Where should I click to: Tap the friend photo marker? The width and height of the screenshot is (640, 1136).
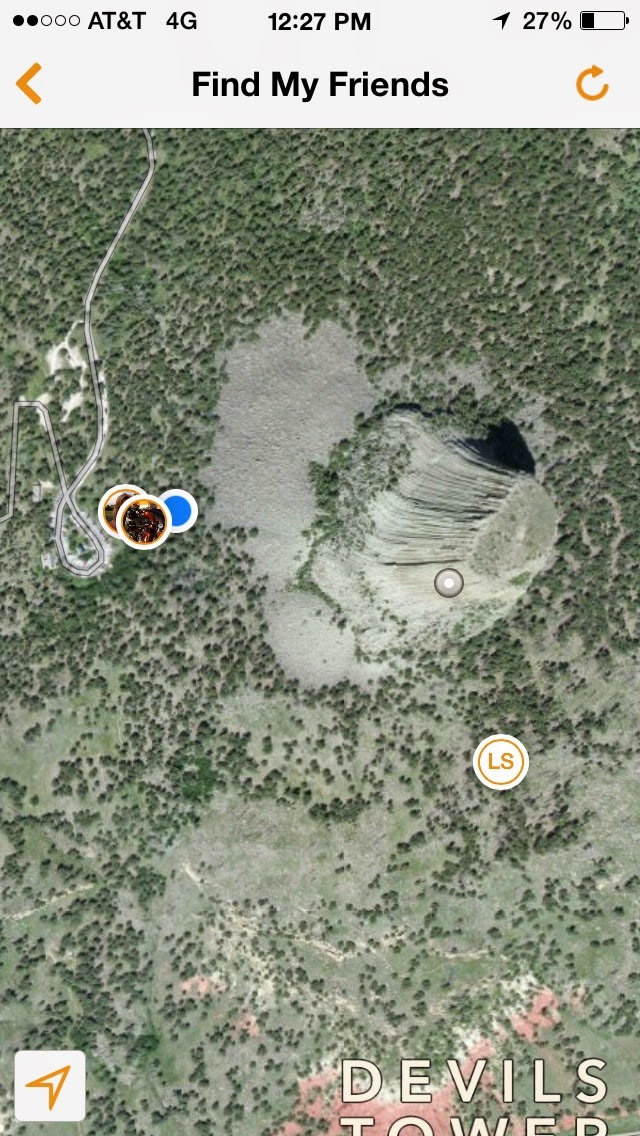pos(143,522)
